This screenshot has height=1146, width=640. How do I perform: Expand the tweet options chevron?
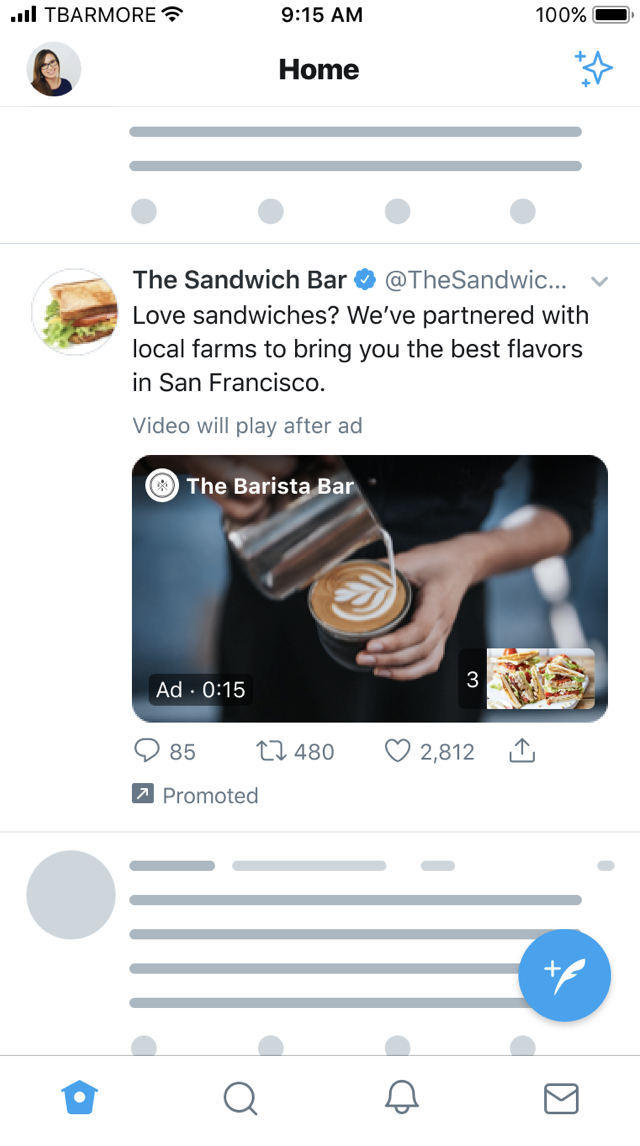600,281
